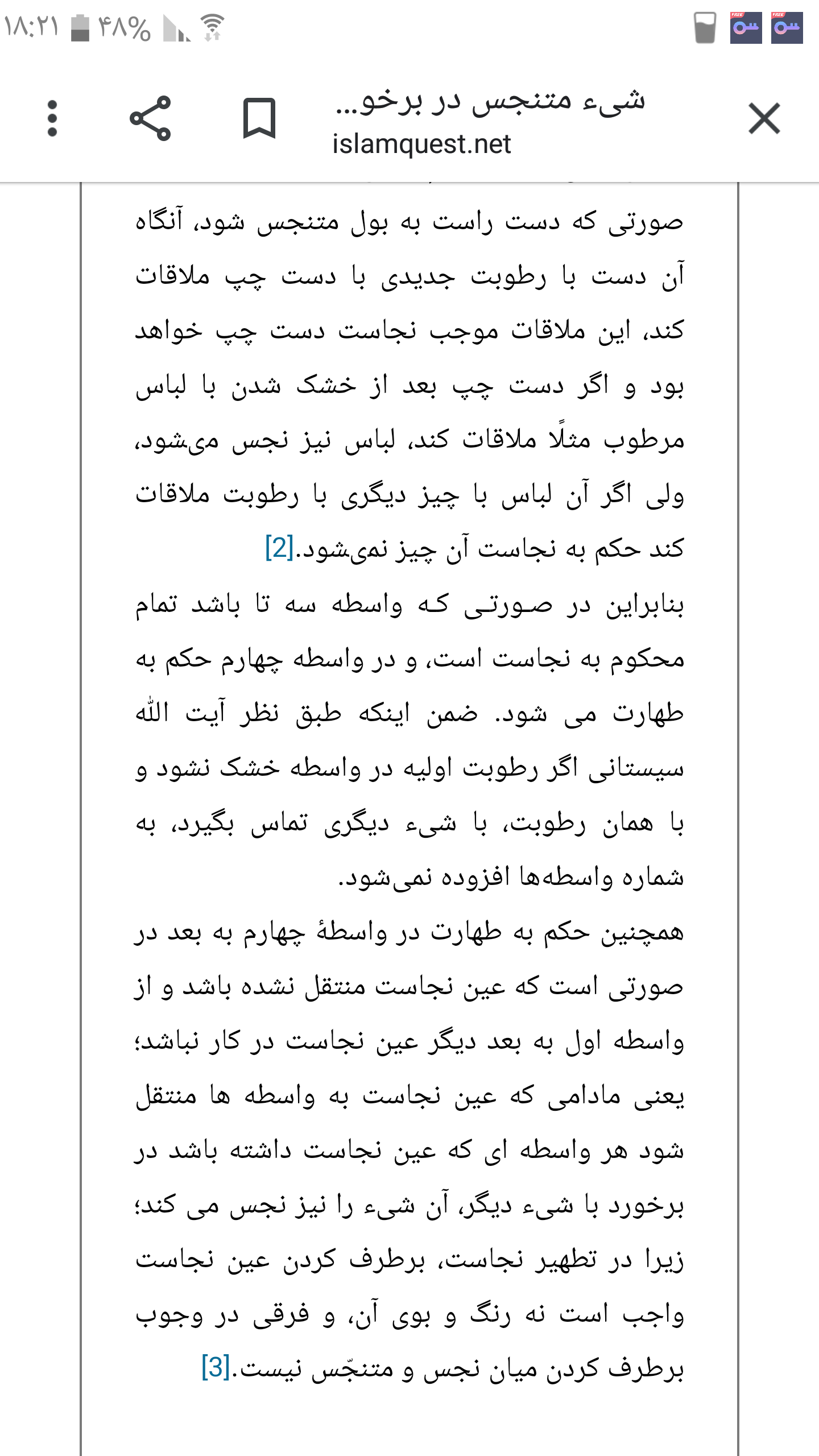The width and height of the screenshot is (819, 1456).
Task: Bookmark this islamquest.net page
Action: [259, 118]
